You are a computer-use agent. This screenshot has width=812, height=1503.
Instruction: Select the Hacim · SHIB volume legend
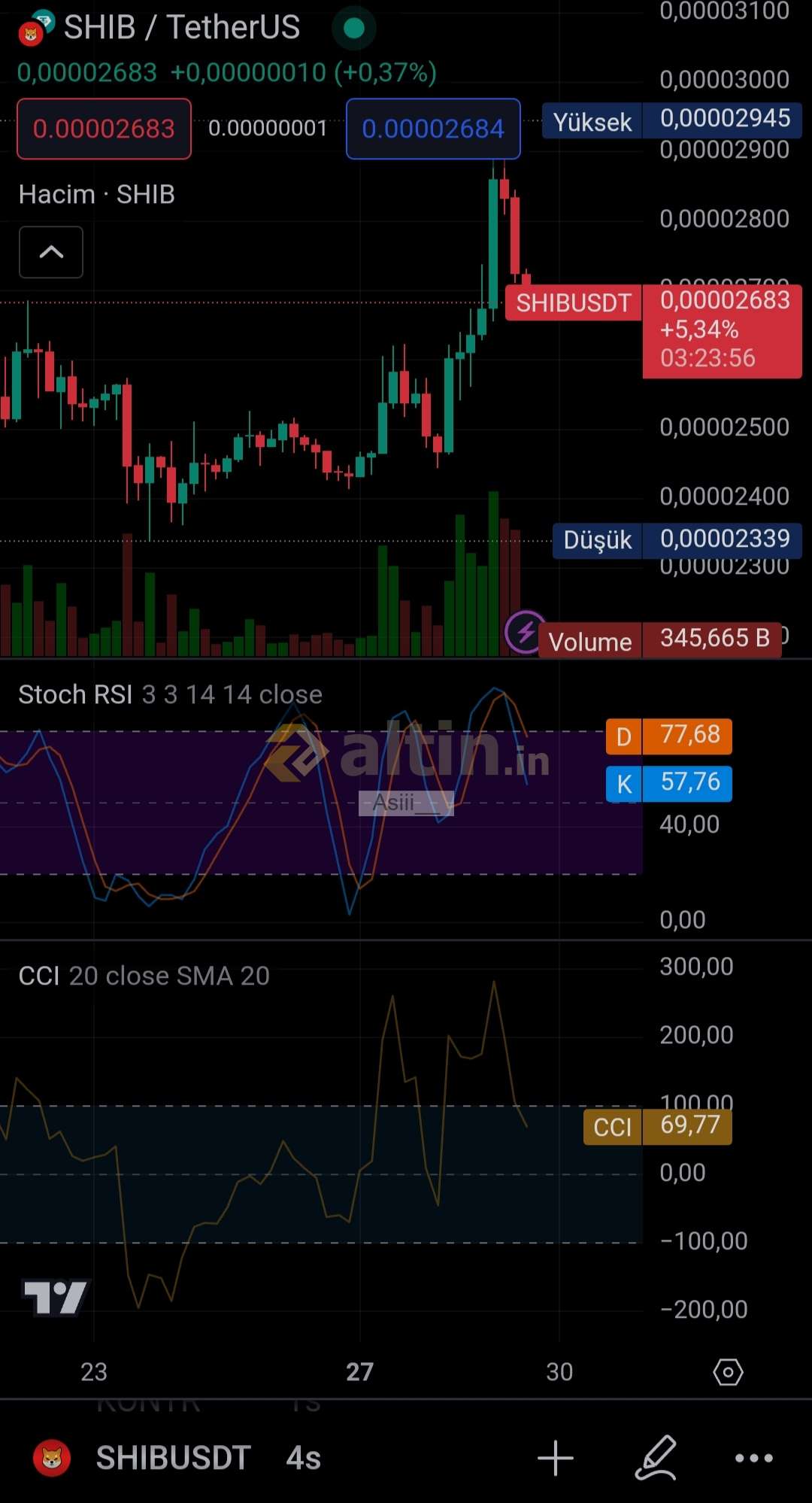point(96,194)
